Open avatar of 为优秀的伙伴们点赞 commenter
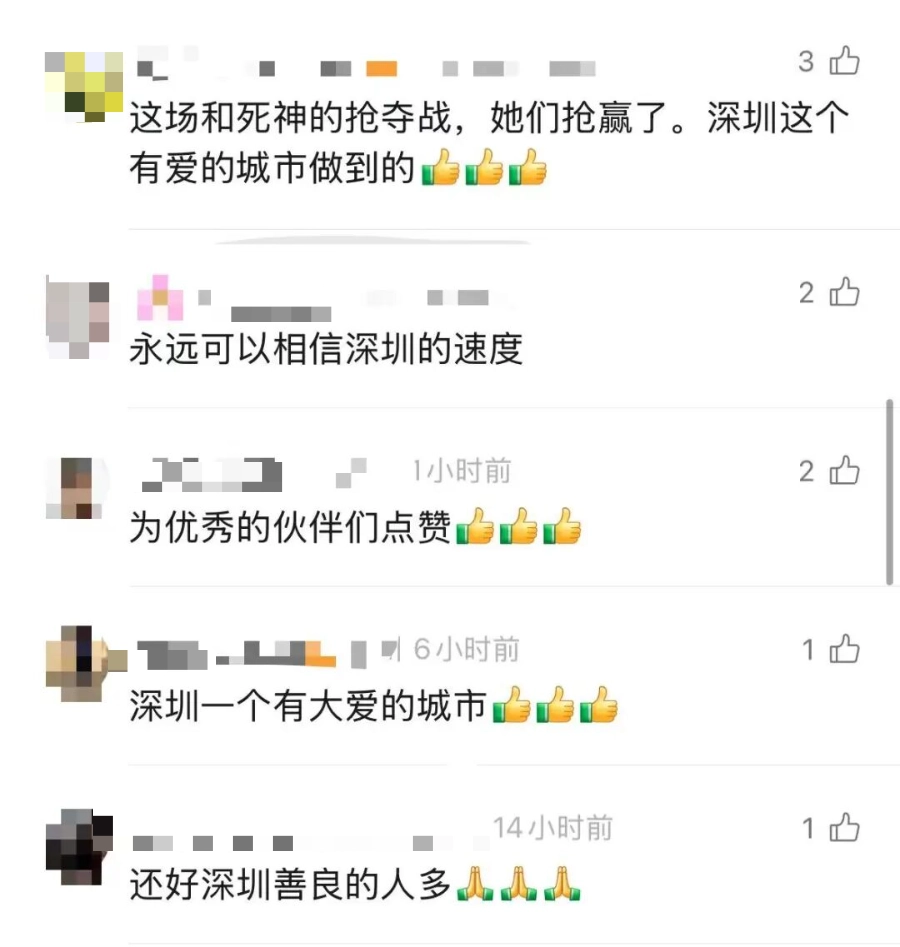 point(77,488)
